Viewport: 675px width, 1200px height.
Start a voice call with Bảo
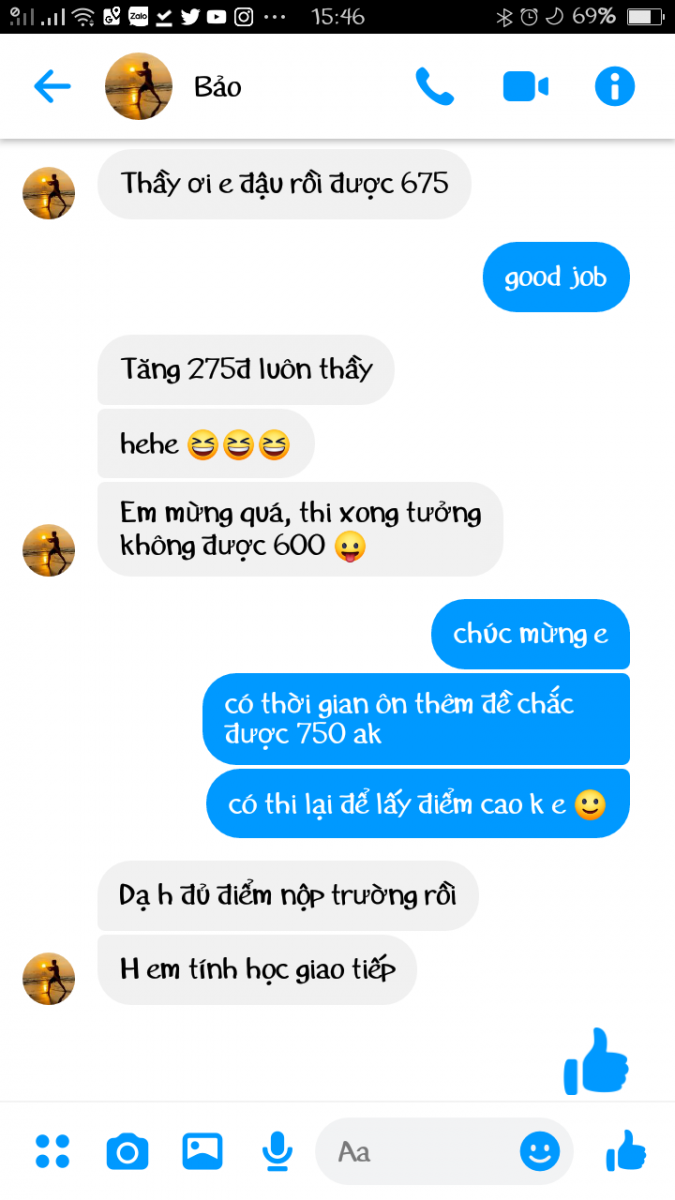point(435,87)
